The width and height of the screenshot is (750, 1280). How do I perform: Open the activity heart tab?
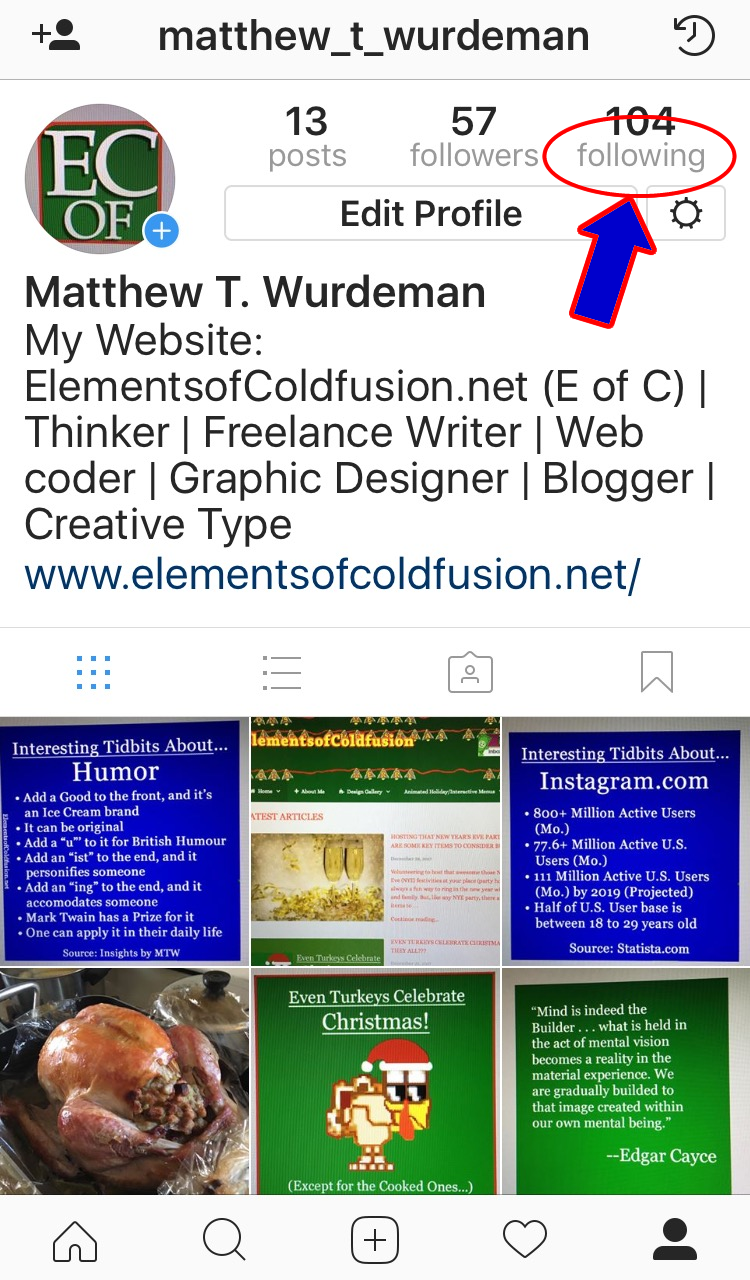[525, 1241]
